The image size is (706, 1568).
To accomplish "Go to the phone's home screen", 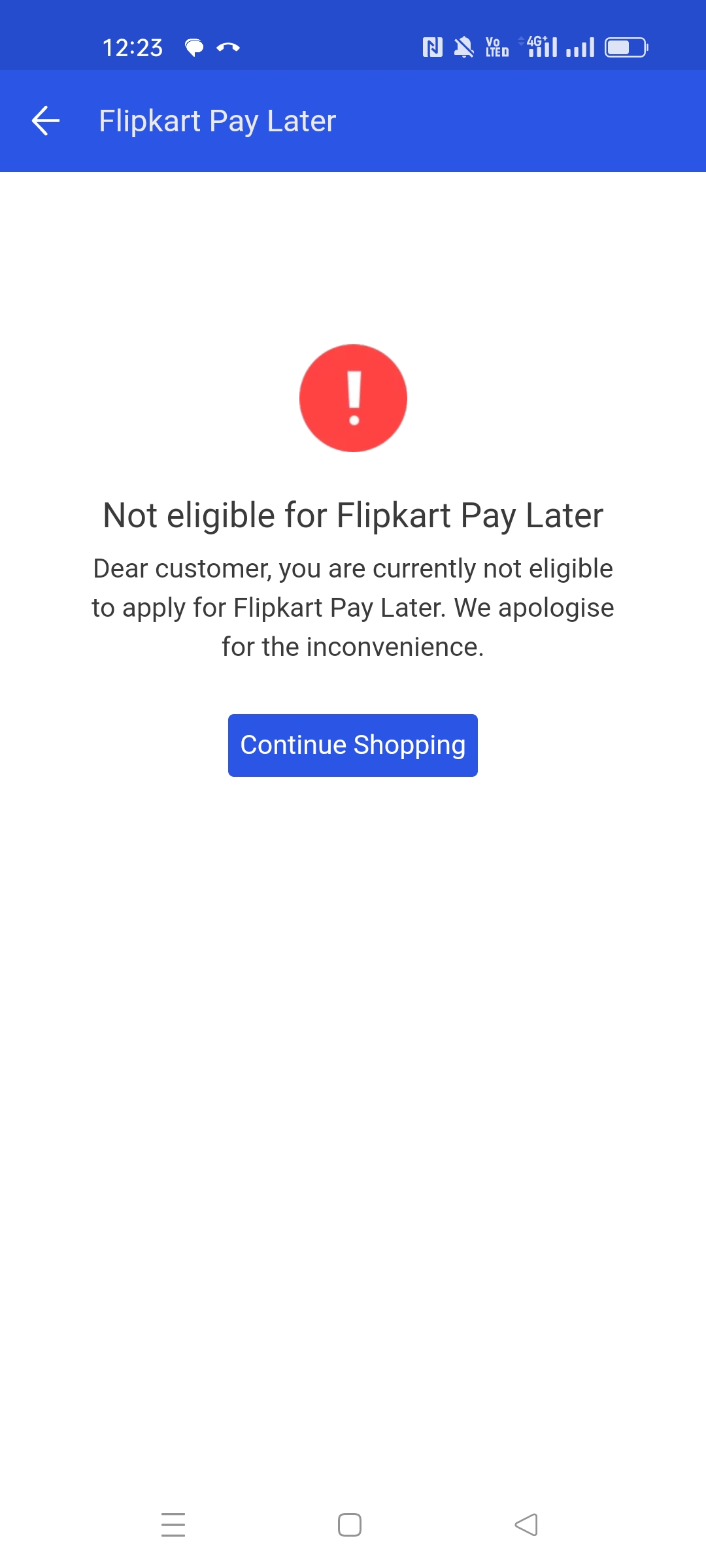I will tap(350, 1525).
